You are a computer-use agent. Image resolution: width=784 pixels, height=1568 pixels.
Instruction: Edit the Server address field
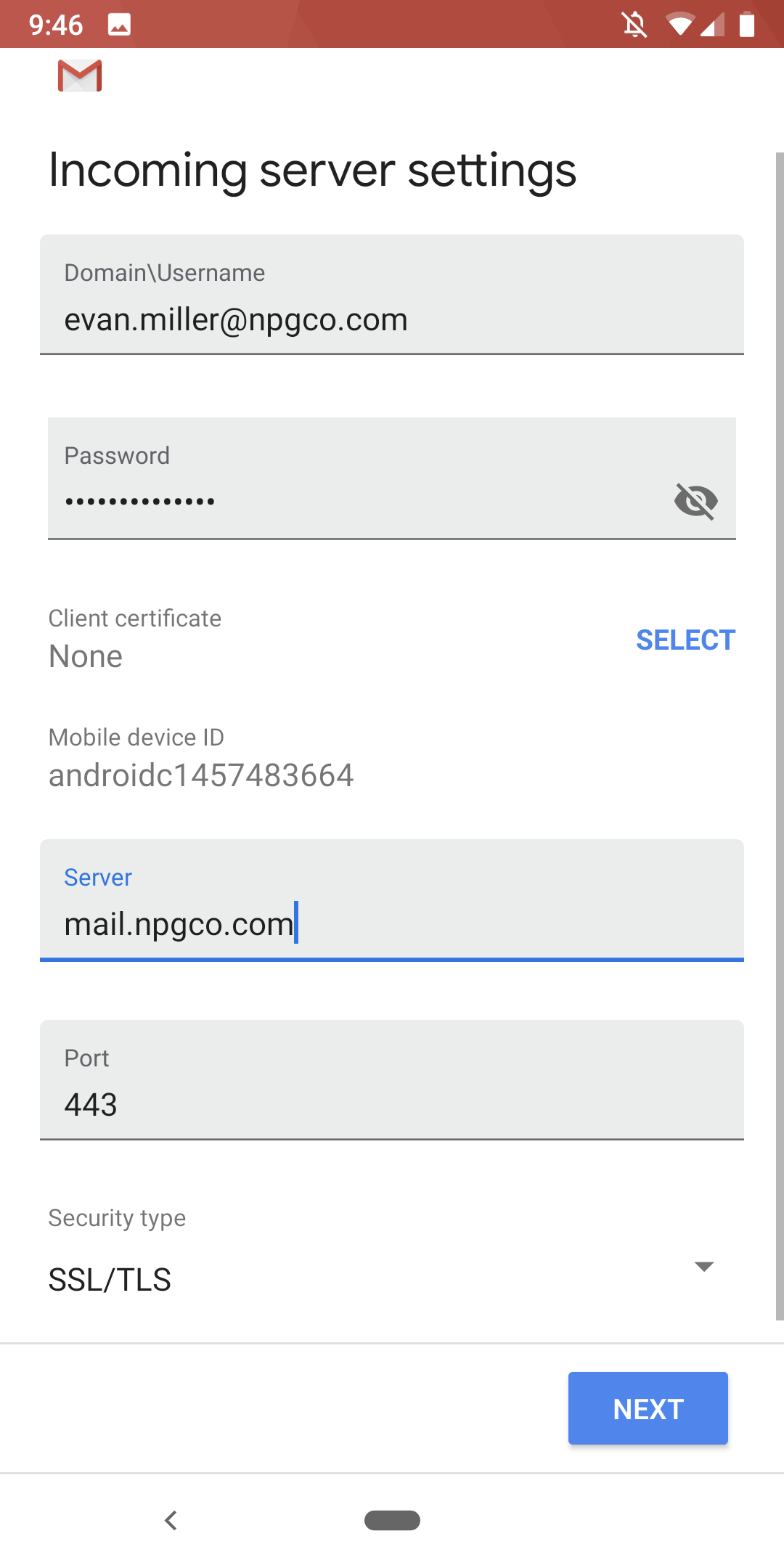pos(392,900)
